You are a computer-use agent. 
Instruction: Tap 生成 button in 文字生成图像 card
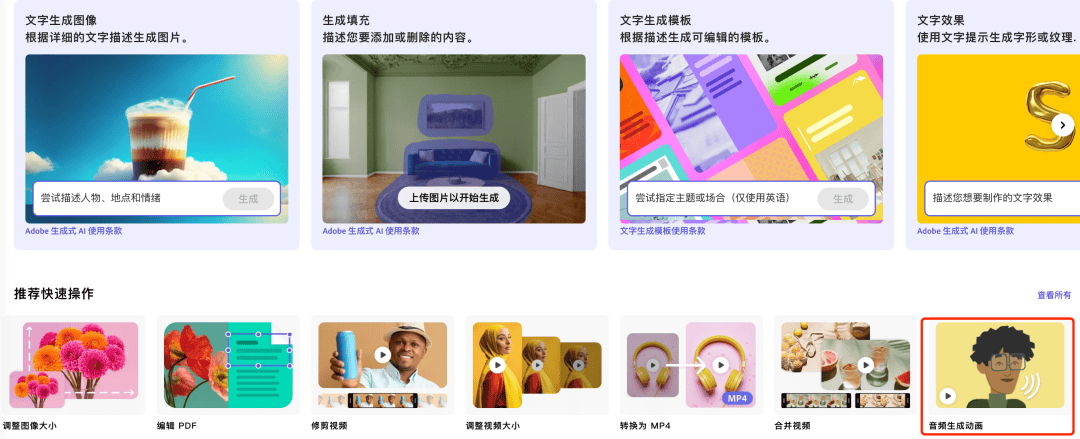point(247,198)
